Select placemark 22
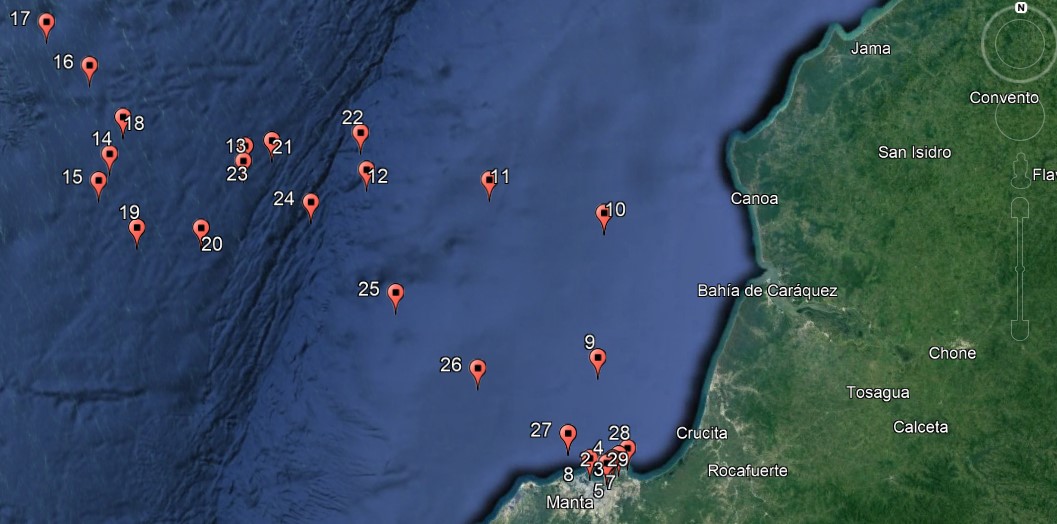1057x524 pixels. tap(361, 134)
